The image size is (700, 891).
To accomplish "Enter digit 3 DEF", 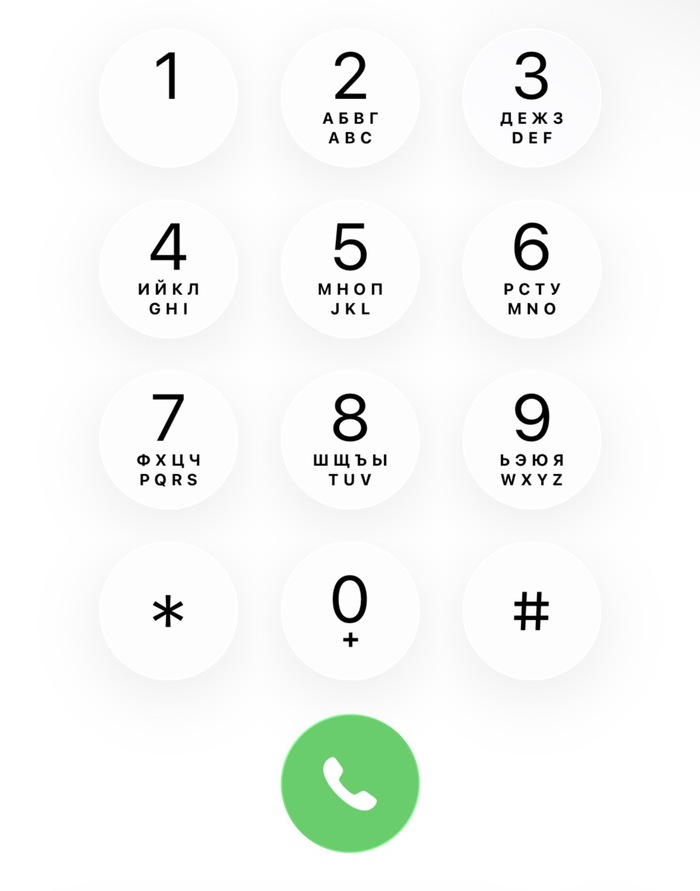I will pos(531,97).
